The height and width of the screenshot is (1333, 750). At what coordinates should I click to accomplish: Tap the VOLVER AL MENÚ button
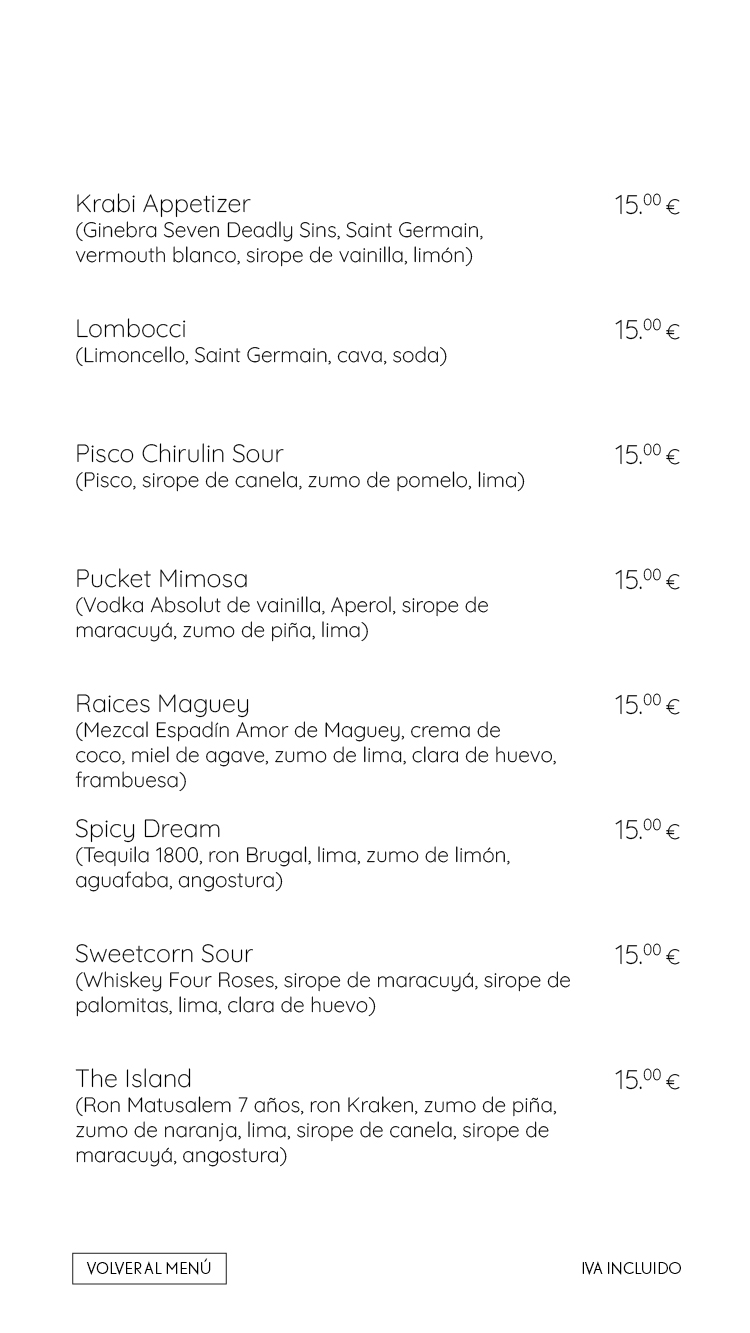[x=149, y=1268]
